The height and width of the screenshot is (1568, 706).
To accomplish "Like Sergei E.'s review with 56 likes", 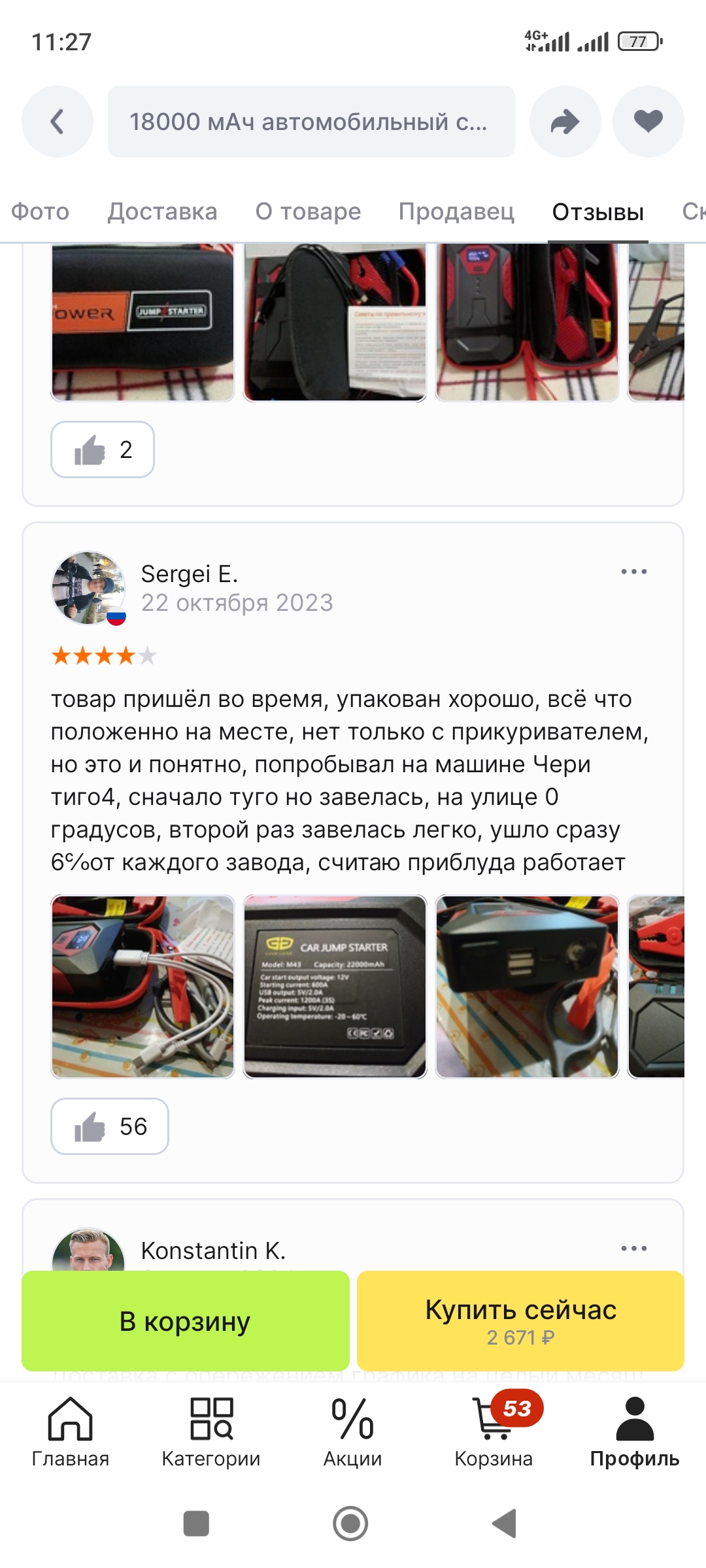I will [x=110, y=1126].
